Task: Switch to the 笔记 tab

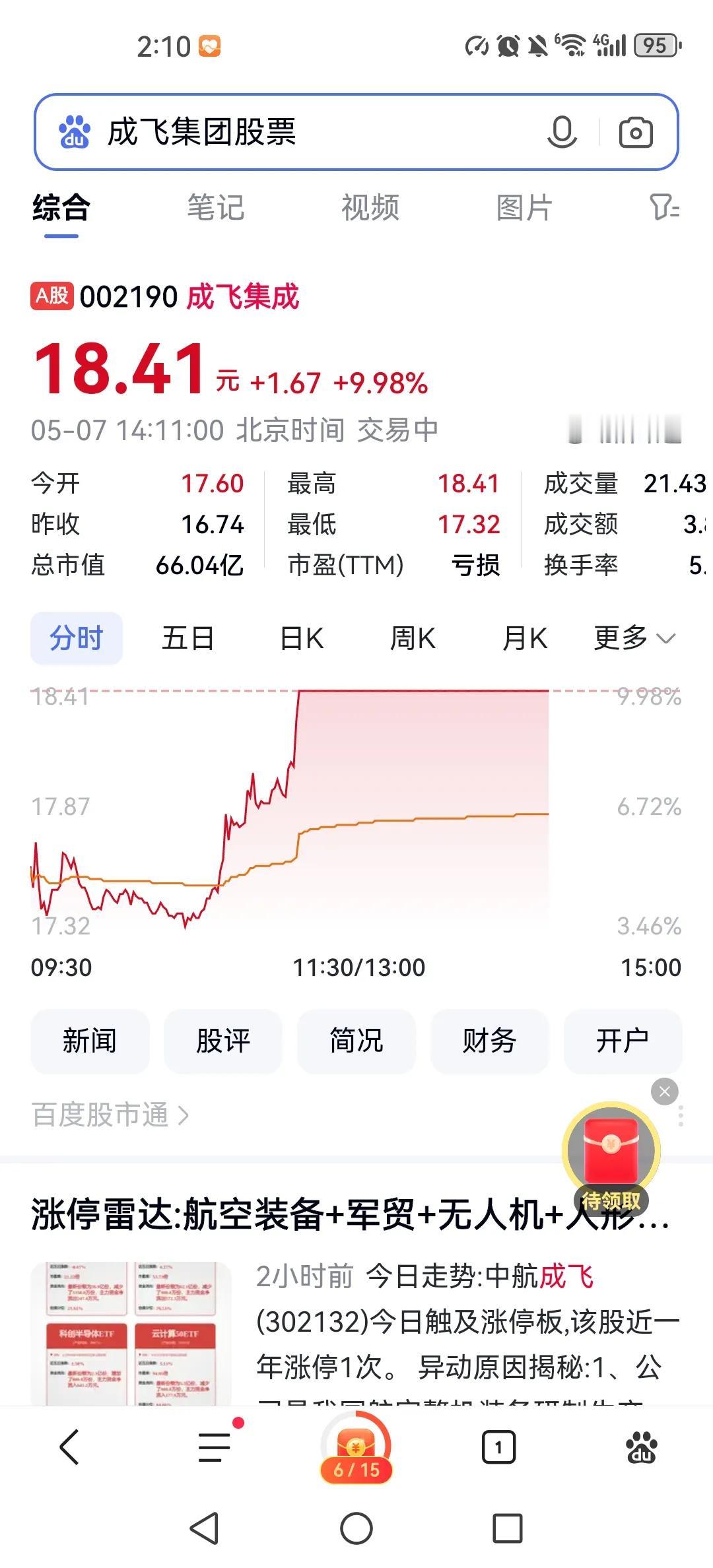Action: pyautogui.click(x=215, y=208)
